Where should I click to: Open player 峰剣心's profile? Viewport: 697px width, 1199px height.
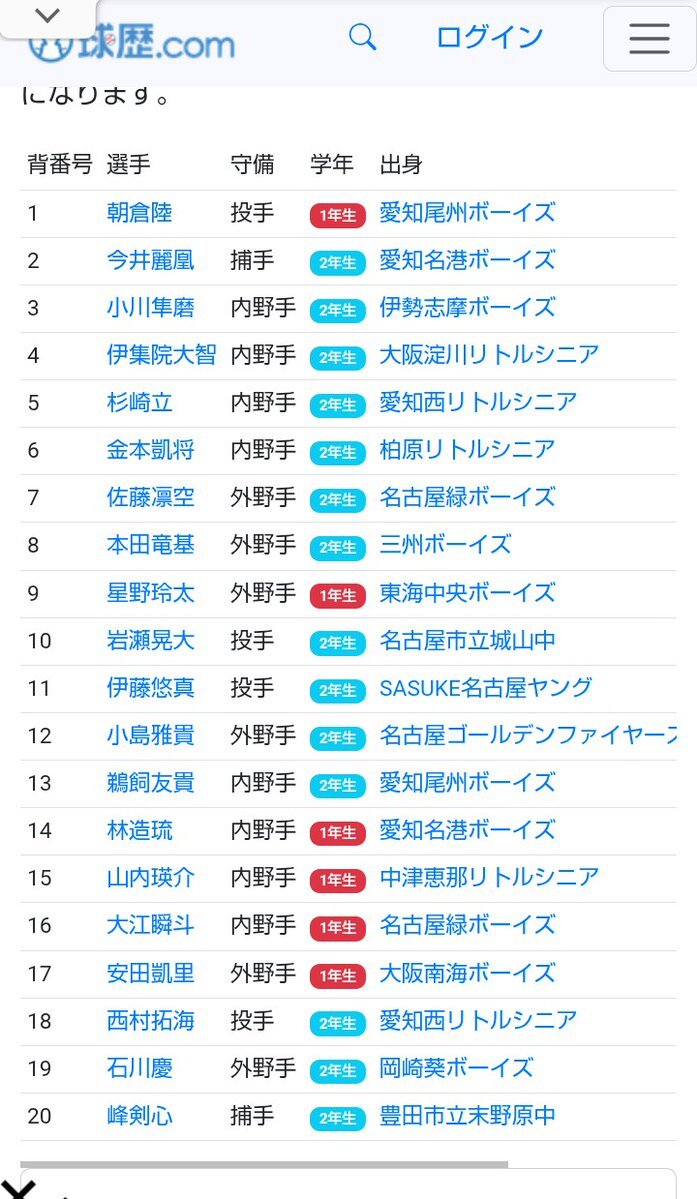click(140, 1116)
